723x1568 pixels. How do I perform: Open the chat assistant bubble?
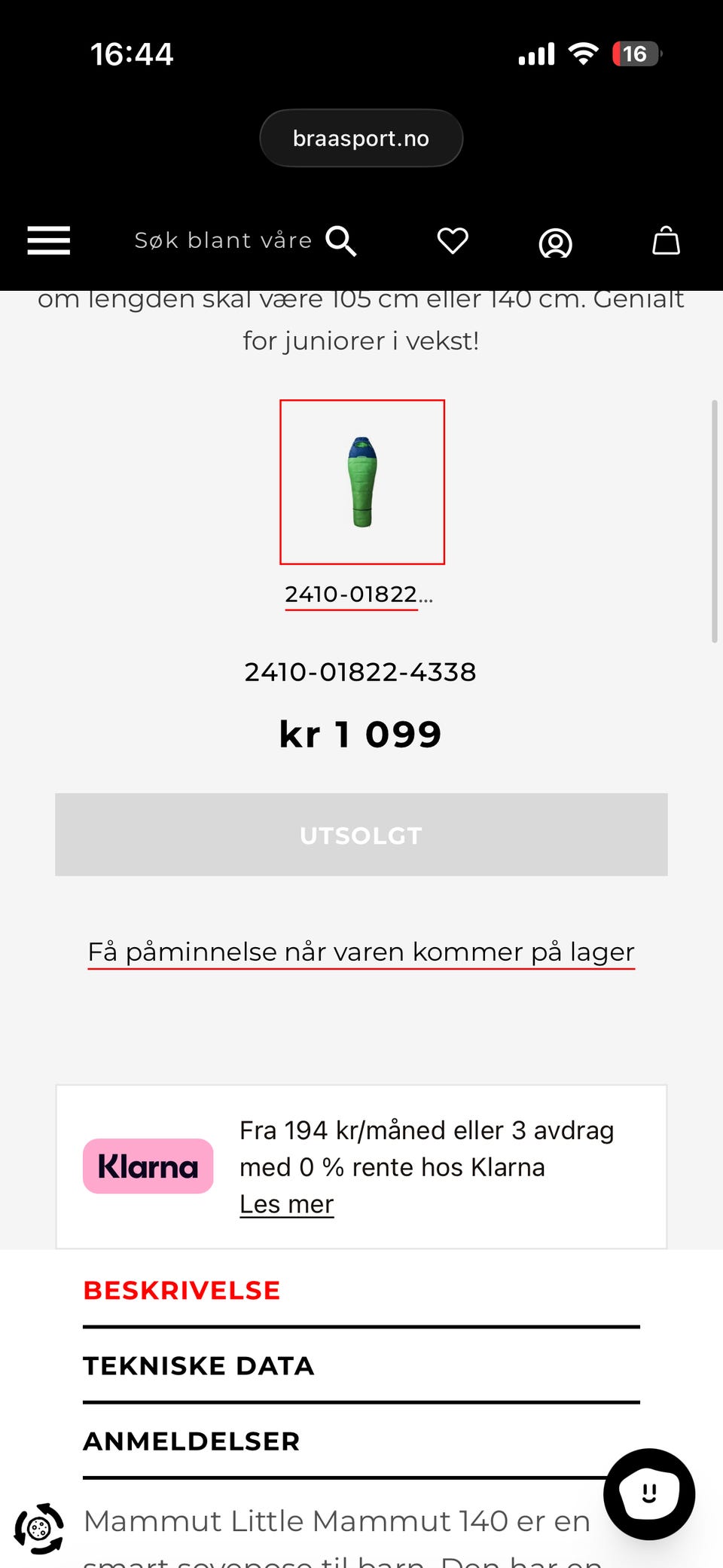tap(648, 1493)
